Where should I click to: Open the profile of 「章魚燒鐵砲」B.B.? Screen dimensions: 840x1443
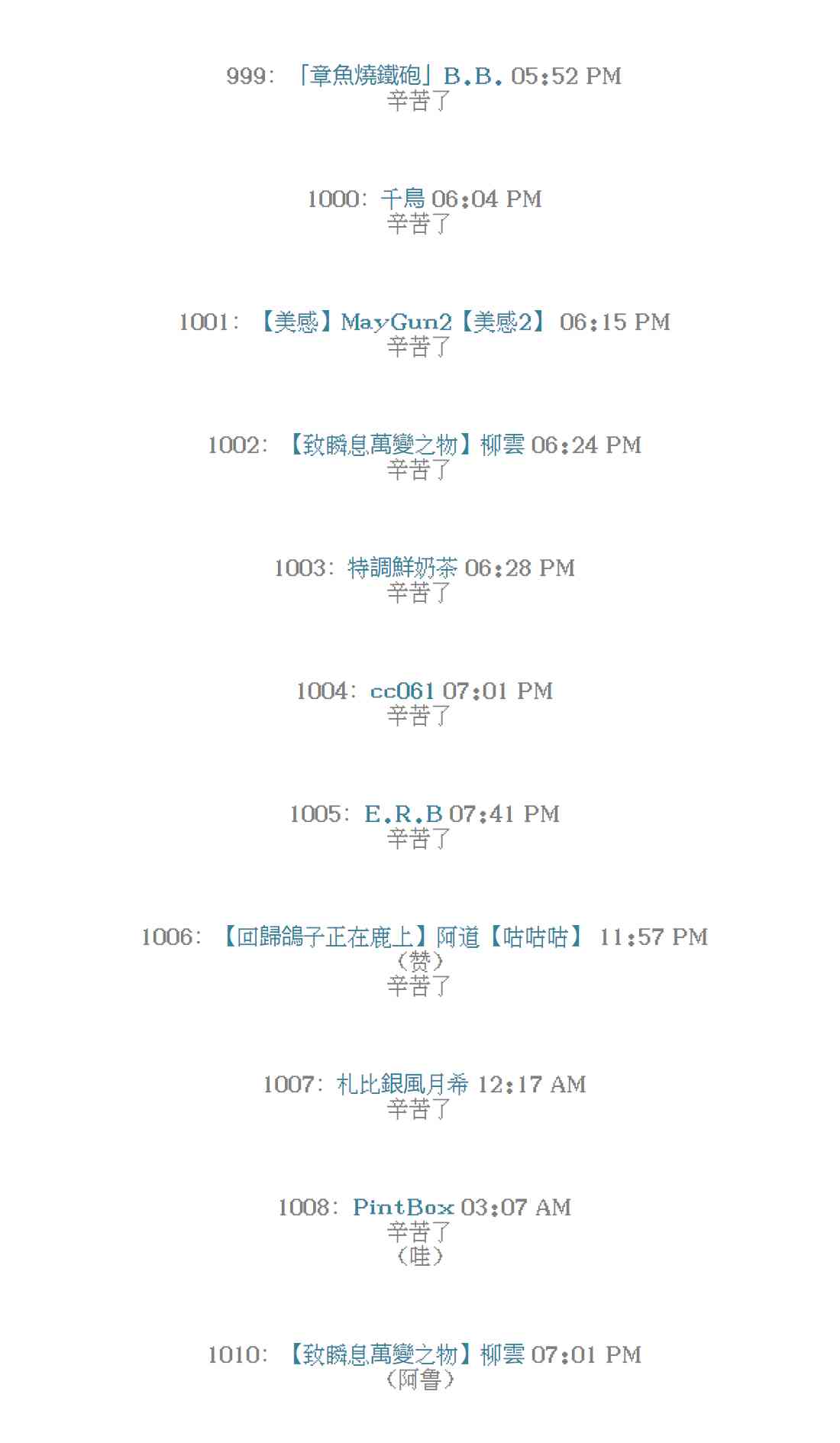coord(399,76)
